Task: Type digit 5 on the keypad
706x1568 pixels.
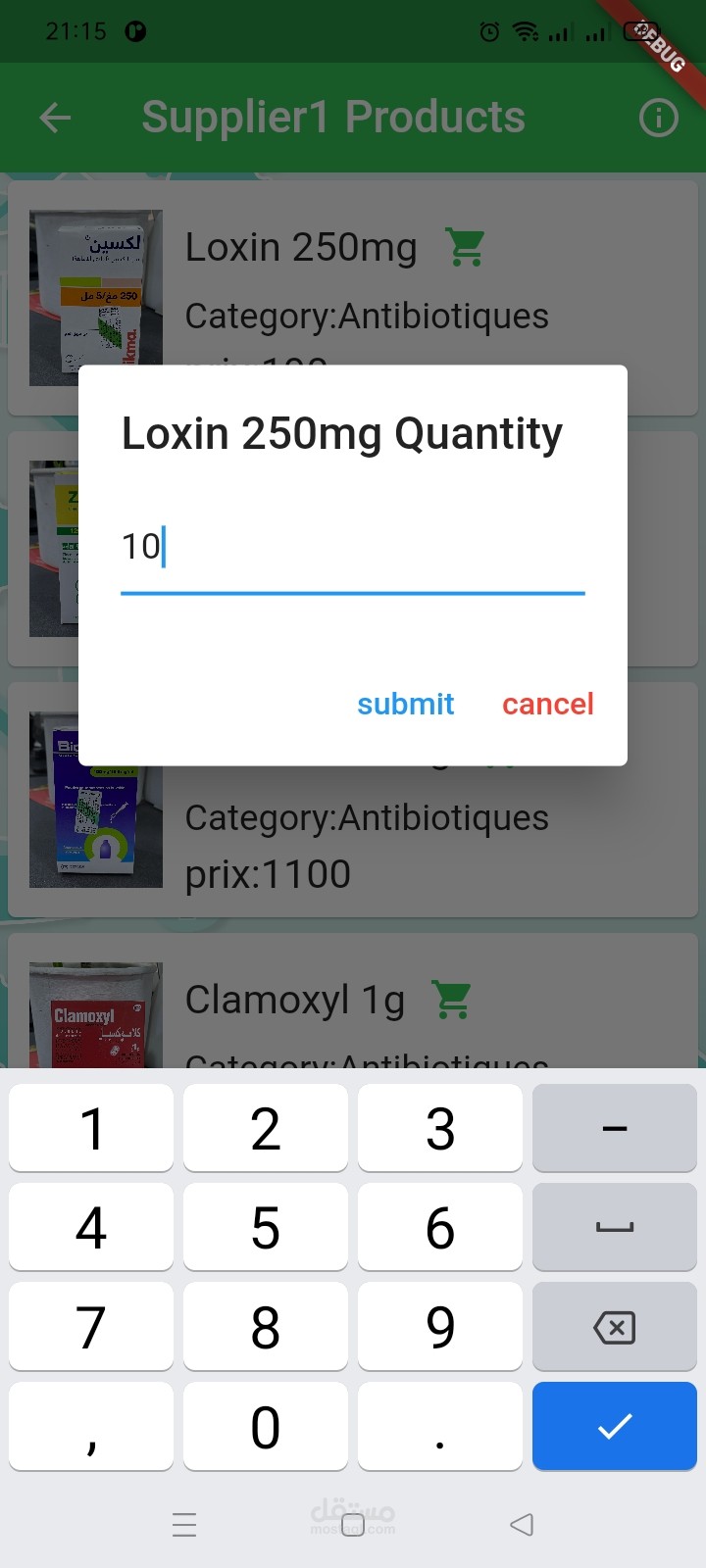Action: tap(266, 1228)
